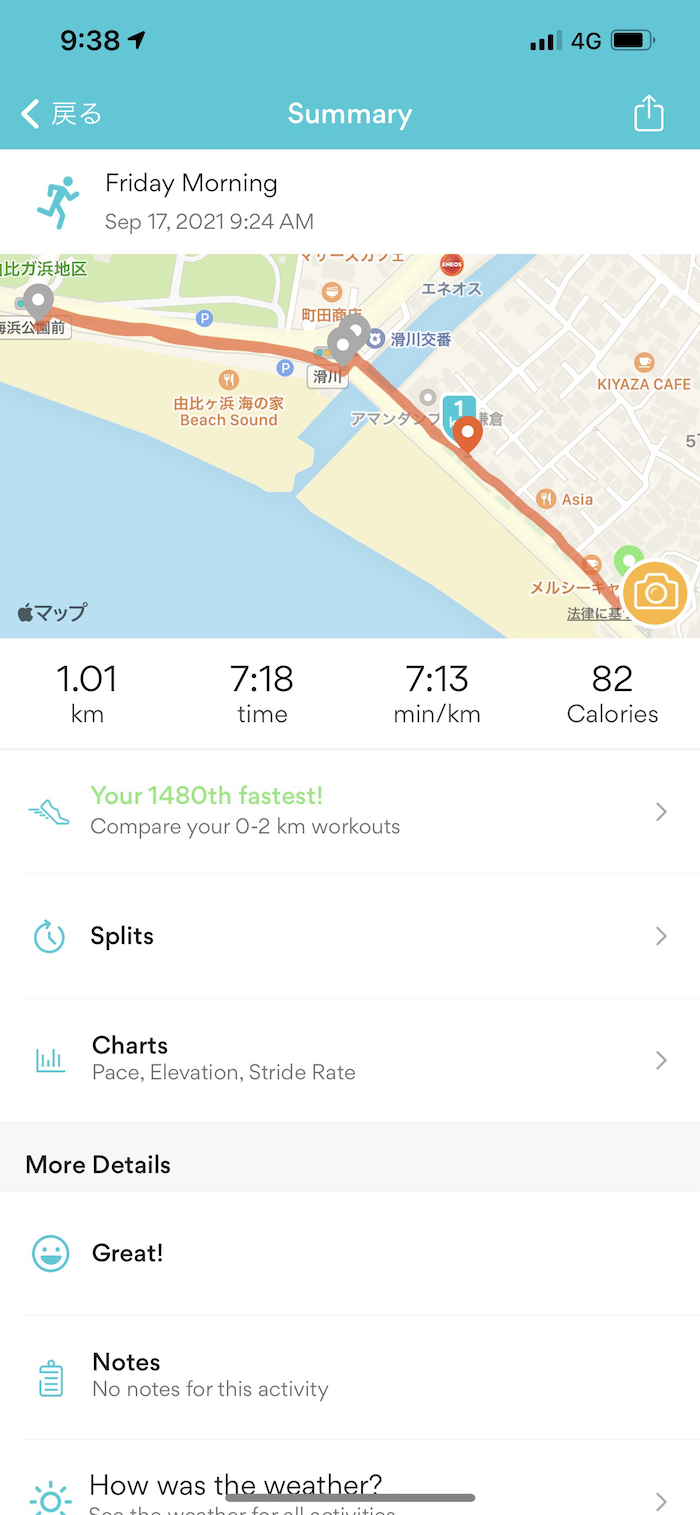Go back with the 戻る button
Viewport: 700px width, 1515px height.
click(x=62, y=114)
